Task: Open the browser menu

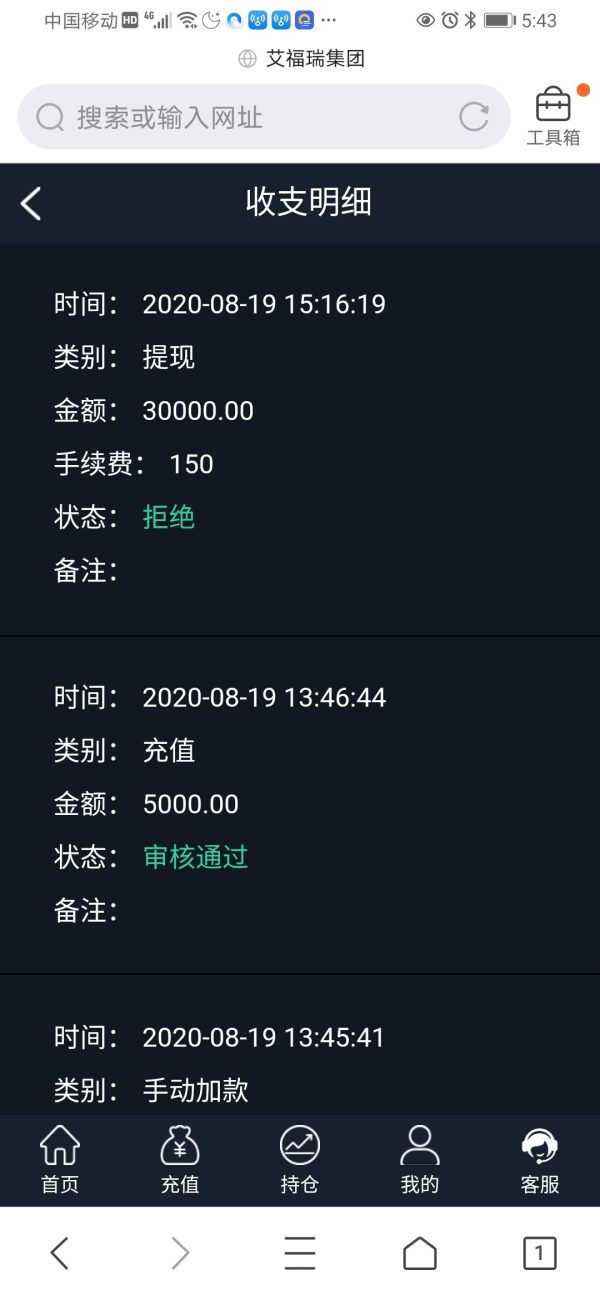Action: point(300,1253)
